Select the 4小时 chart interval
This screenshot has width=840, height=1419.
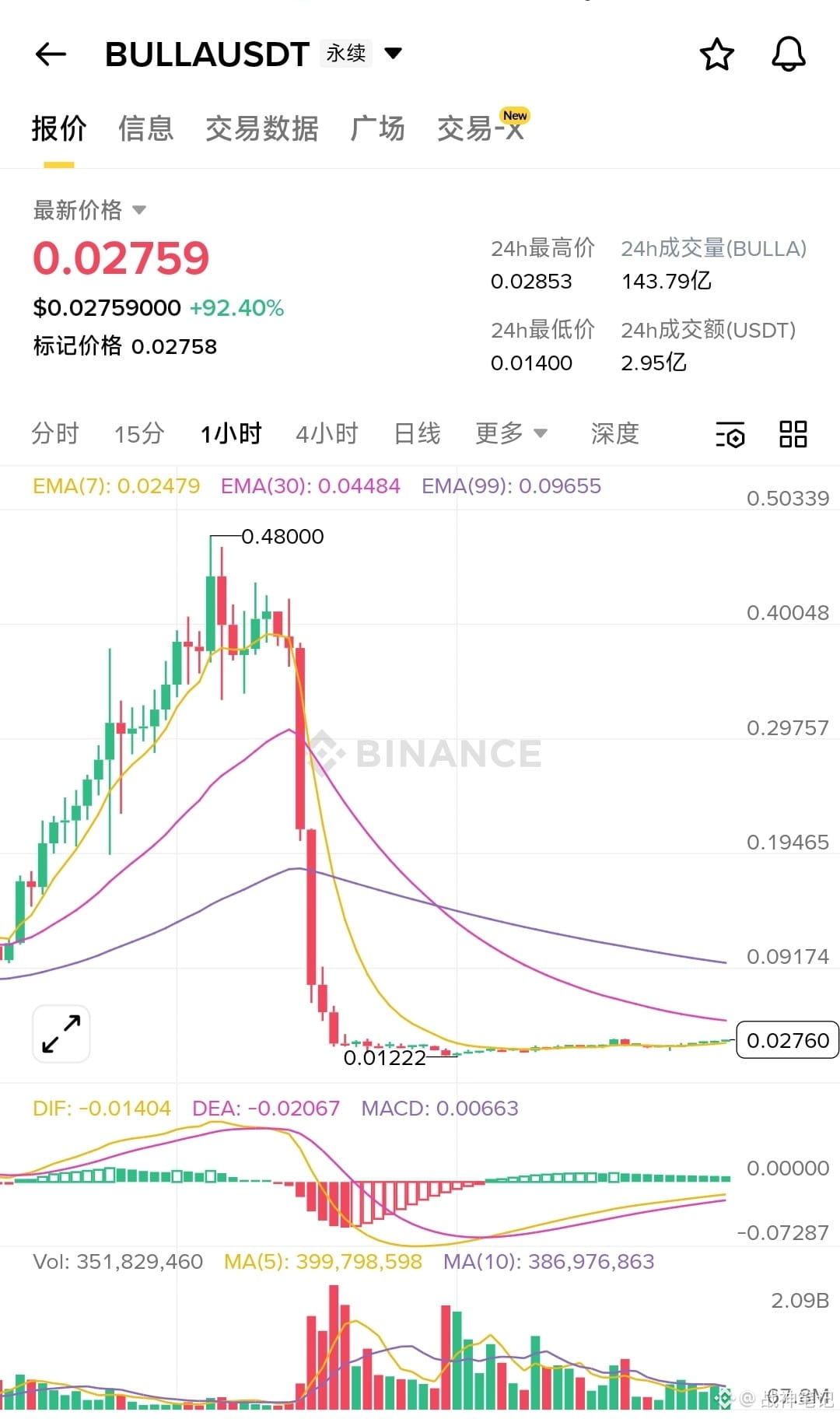(x=327, y=433)
